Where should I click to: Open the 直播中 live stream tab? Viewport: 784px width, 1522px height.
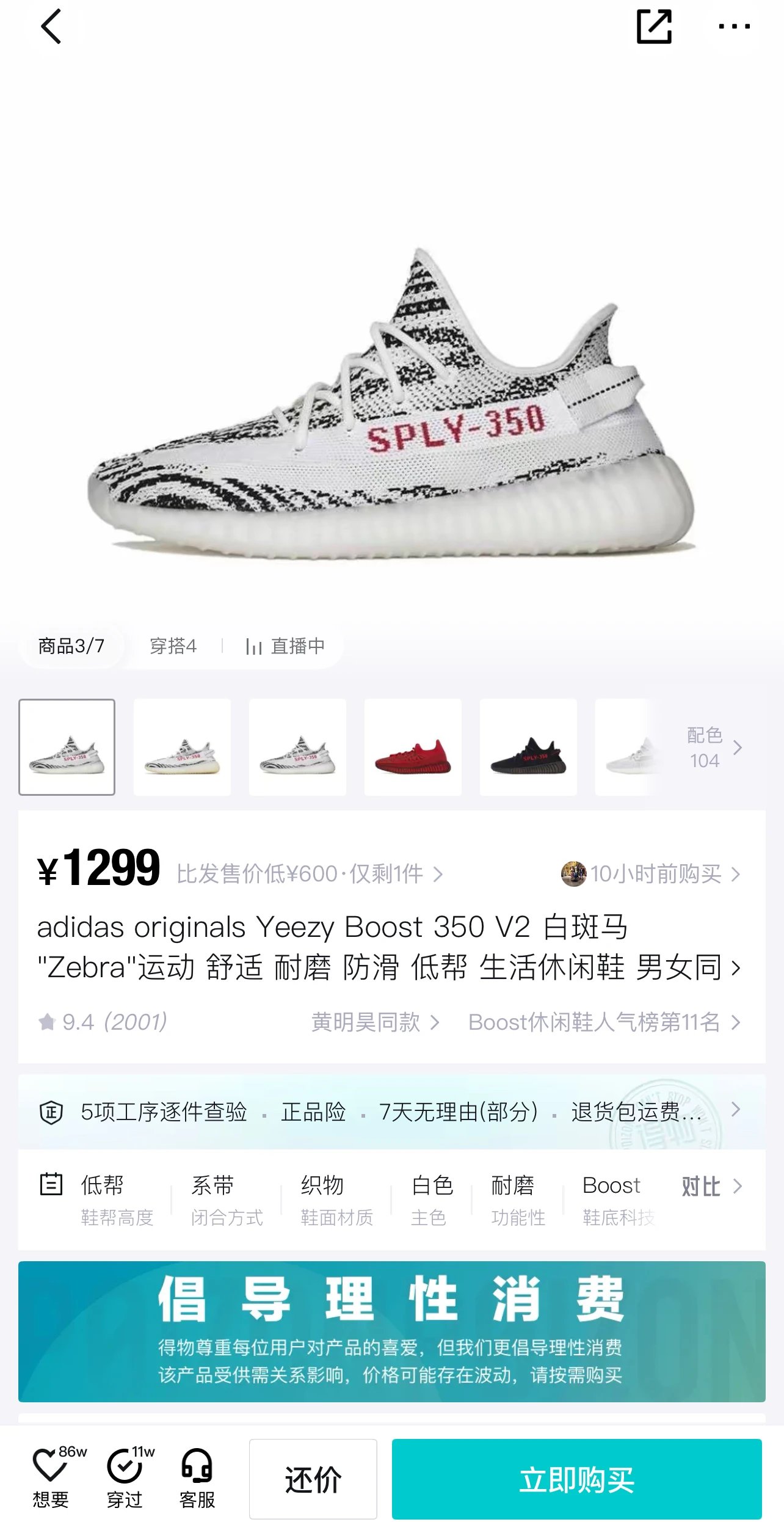[286, 646]
